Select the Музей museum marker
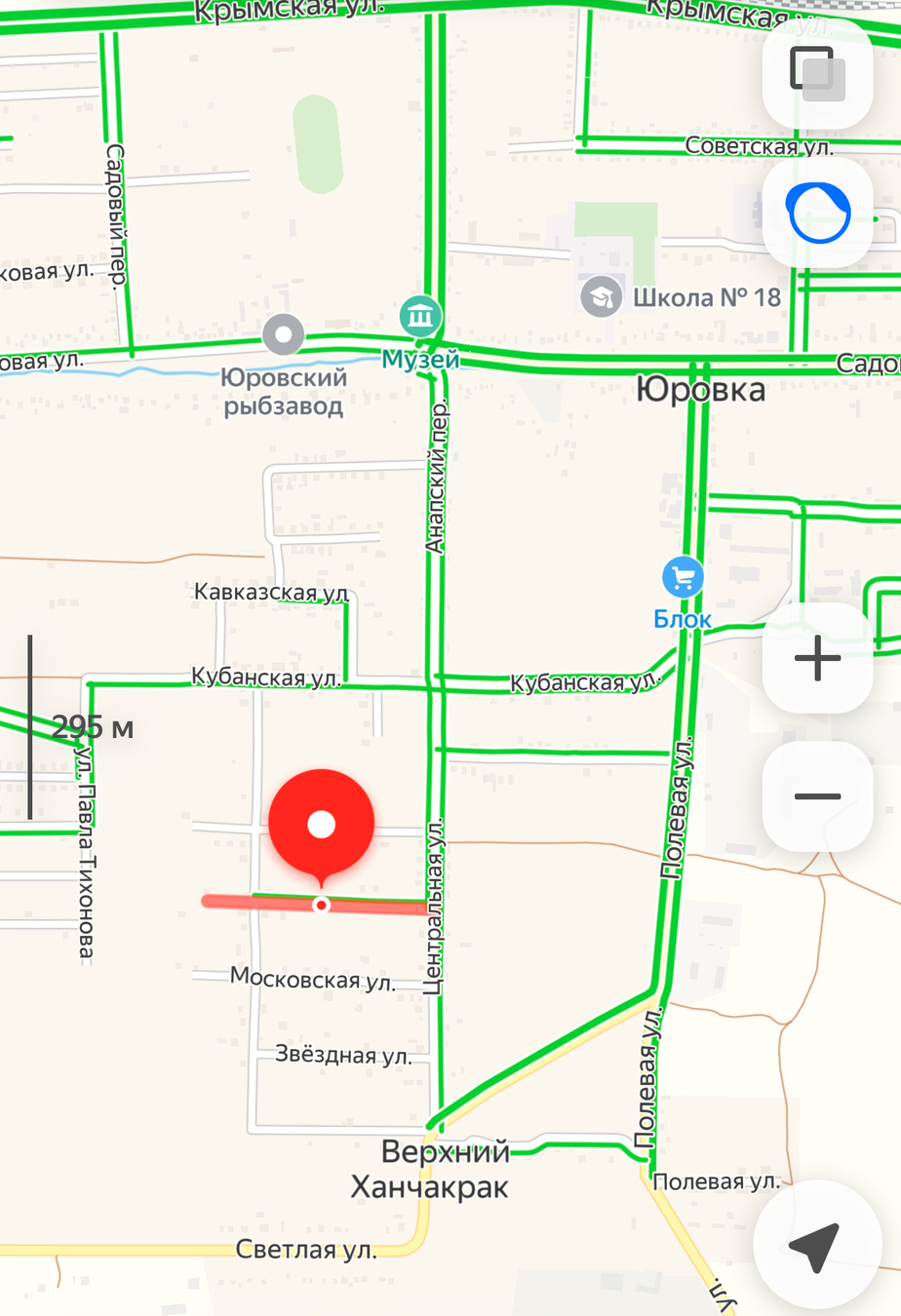The height and width of the screenshot is (1316, 901). pyautogui.click(x=420, y=317)
